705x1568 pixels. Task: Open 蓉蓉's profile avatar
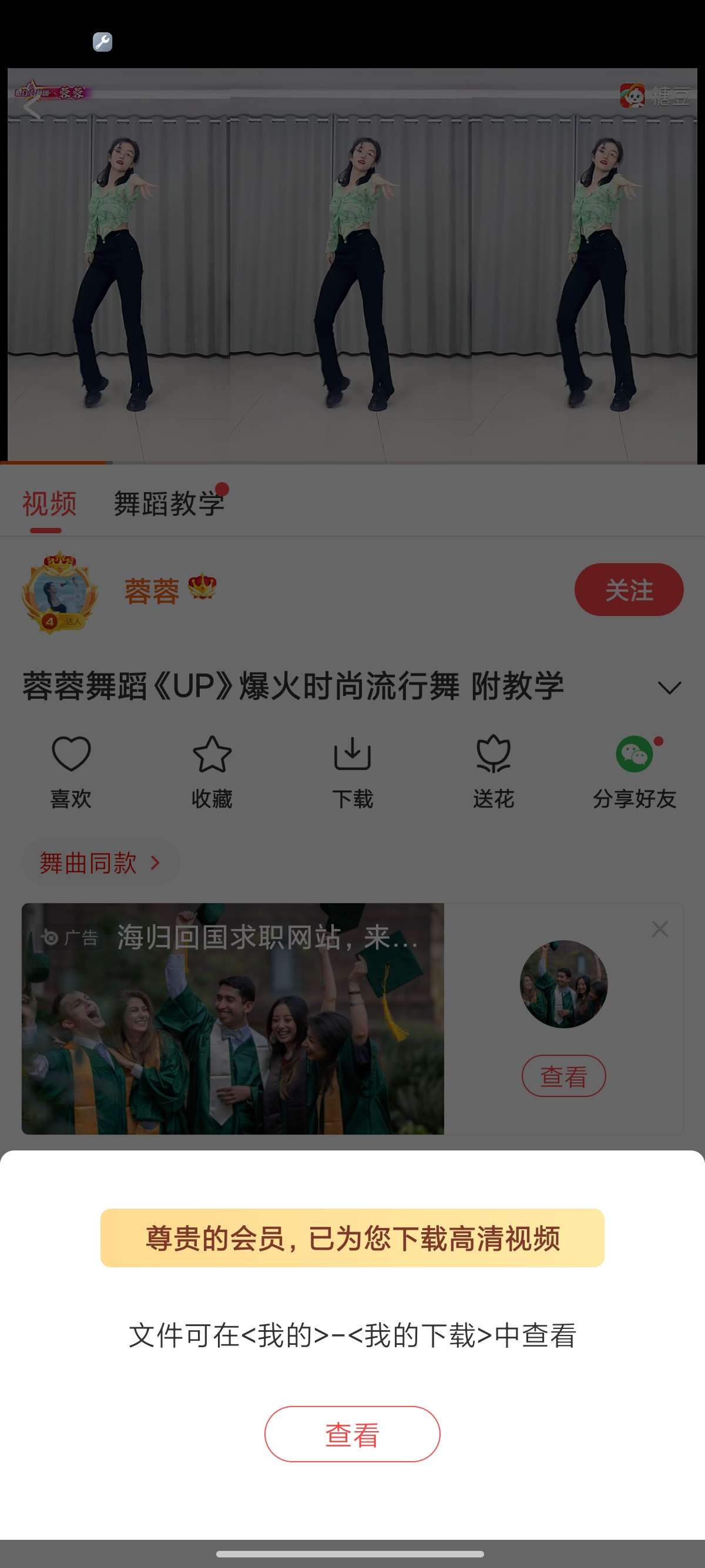(59, 591)
